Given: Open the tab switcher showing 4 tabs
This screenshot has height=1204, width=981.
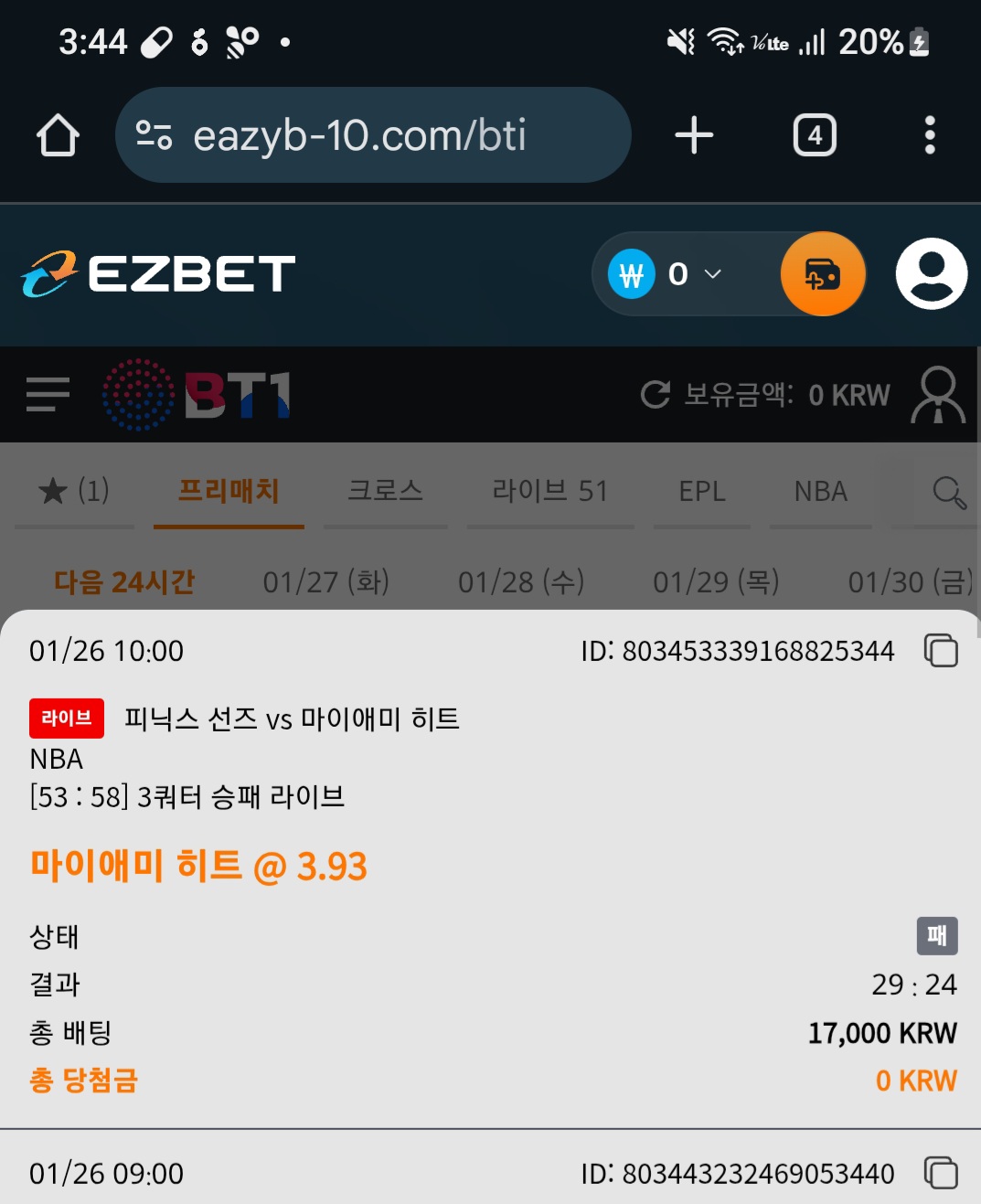Looking at the screenshot, I should tap(814, 134).
